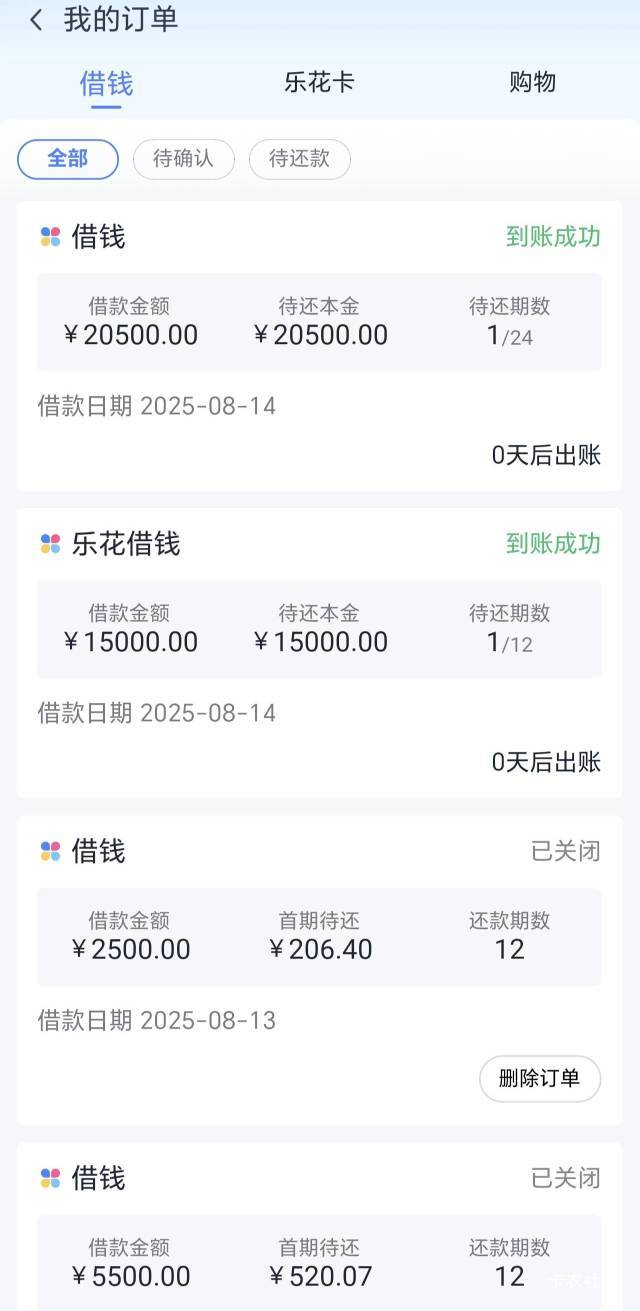Tap 删除订单 on the ¥2500.00 order
Screen dimensions: 640x1311
(x=540, y=1079)
